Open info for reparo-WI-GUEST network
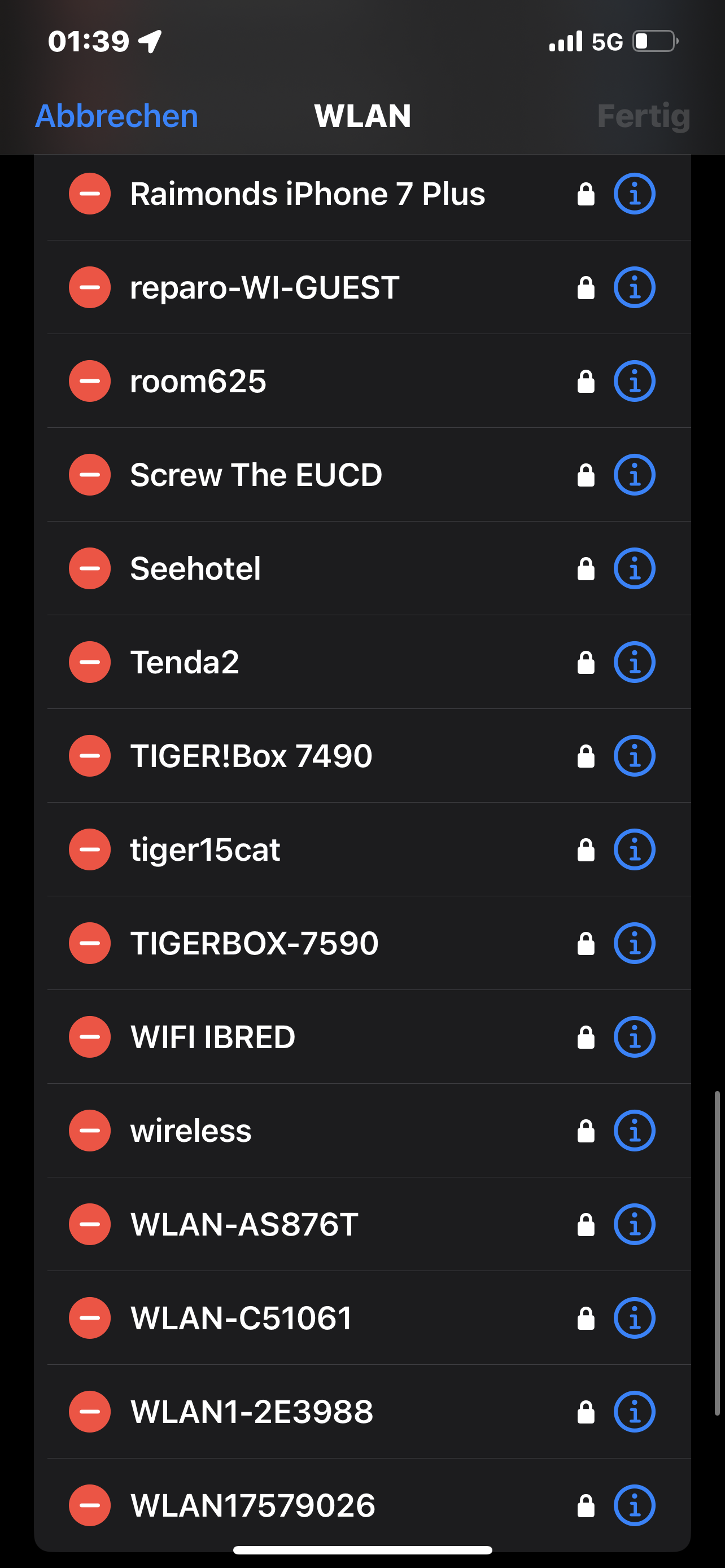This screenshot has width=725, height=1568. 634,288
